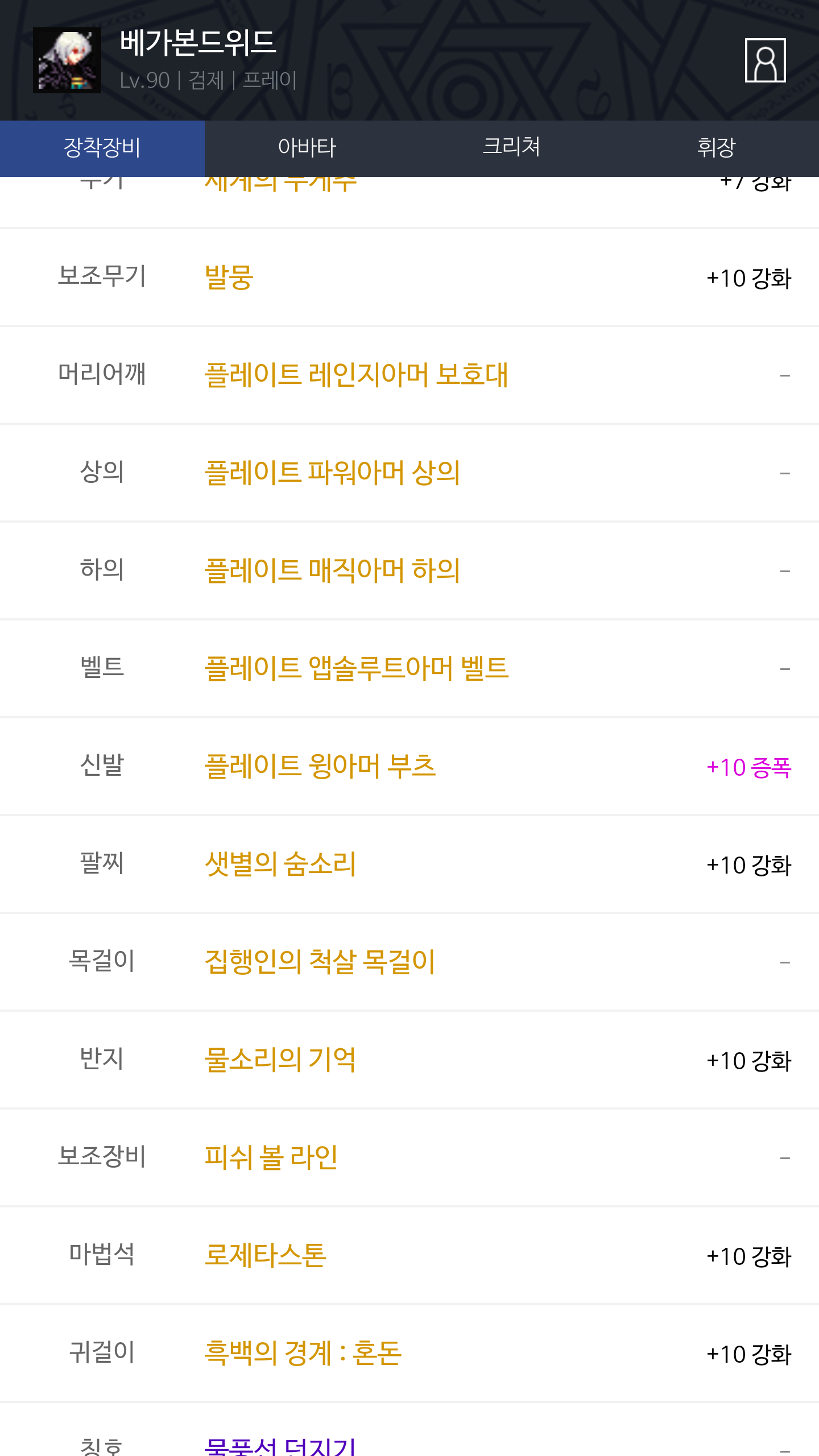Open the character profile icon

[765, 60]
